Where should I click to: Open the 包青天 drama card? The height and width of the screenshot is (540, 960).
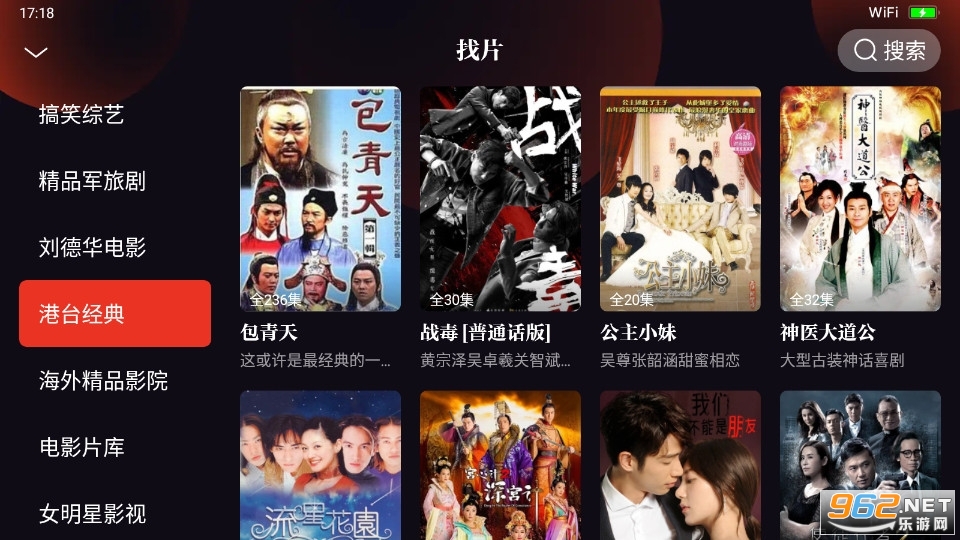320,199
